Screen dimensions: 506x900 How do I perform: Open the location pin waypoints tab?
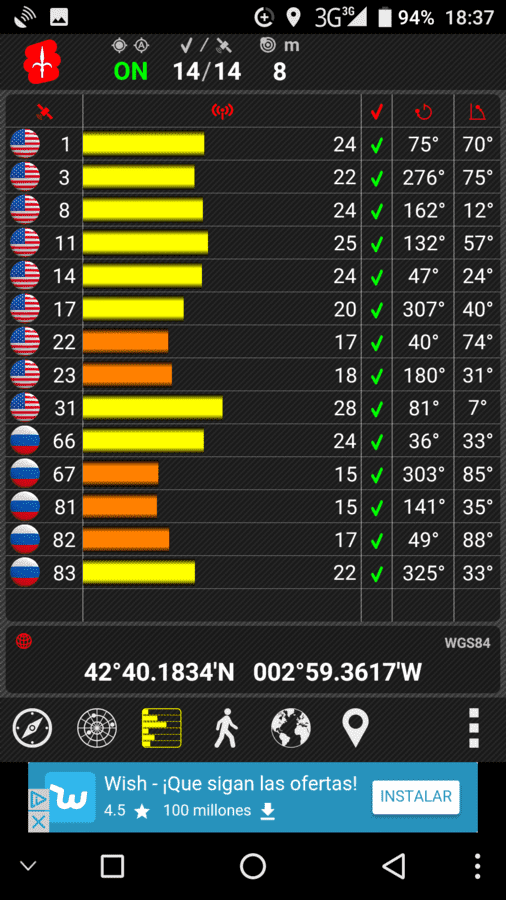[x=355, y=728]
